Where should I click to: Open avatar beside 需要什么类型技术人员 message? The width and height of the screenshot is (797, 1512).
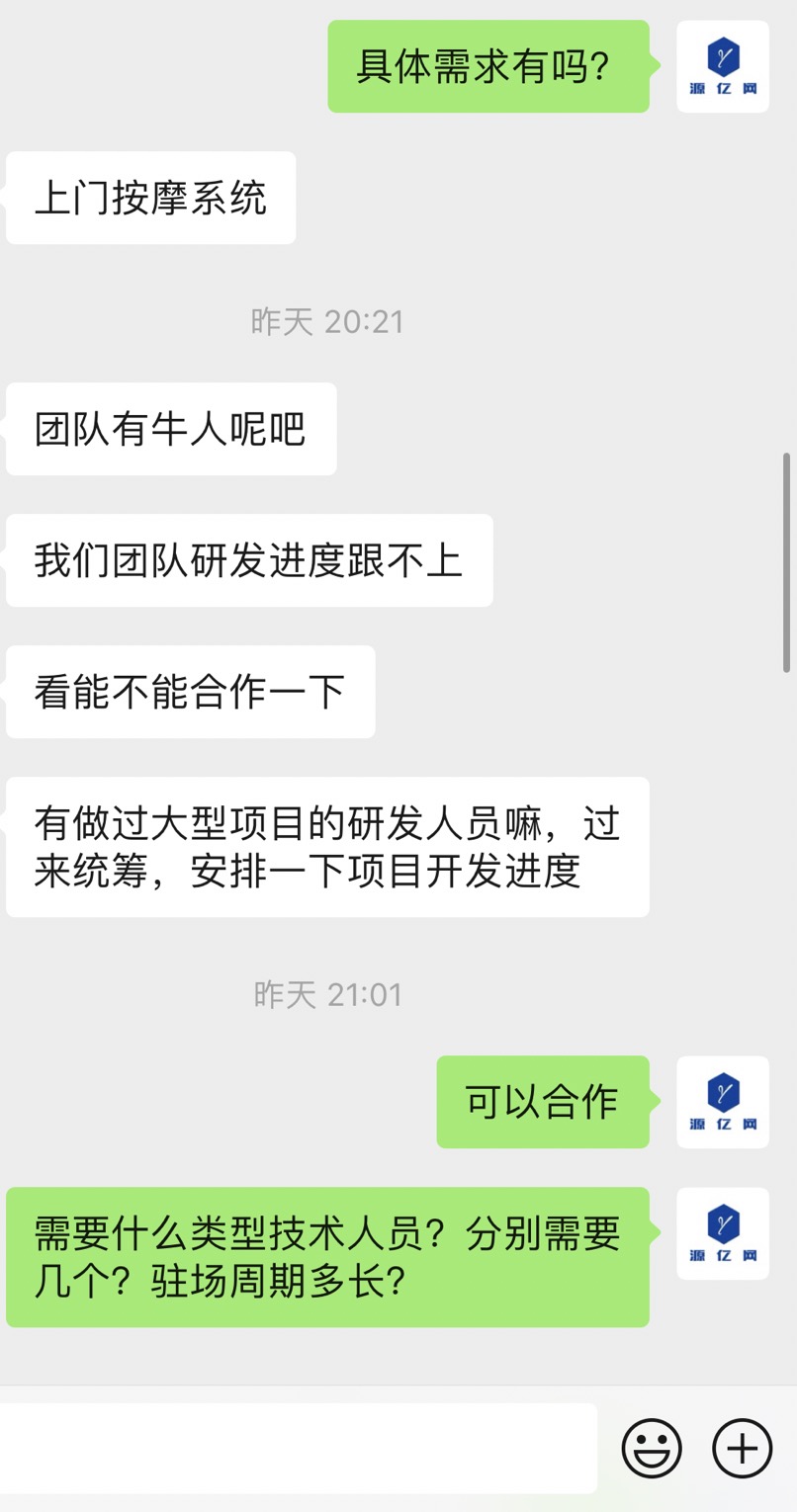pyautogui.click(x=723, y=1233)
